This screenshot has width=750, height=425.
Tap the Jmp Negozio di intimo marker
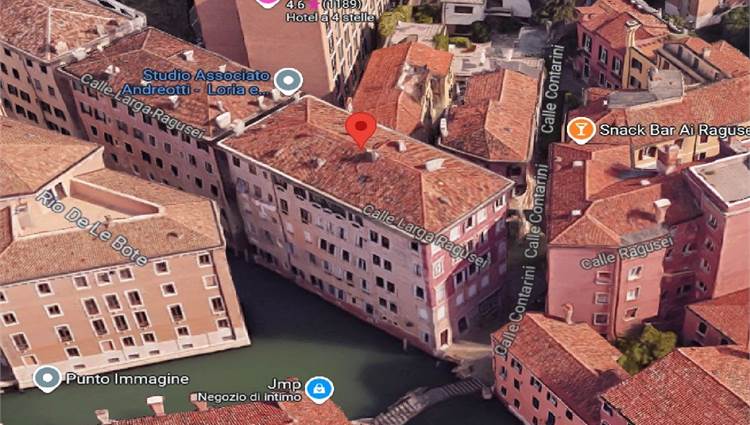click(319, 389)
